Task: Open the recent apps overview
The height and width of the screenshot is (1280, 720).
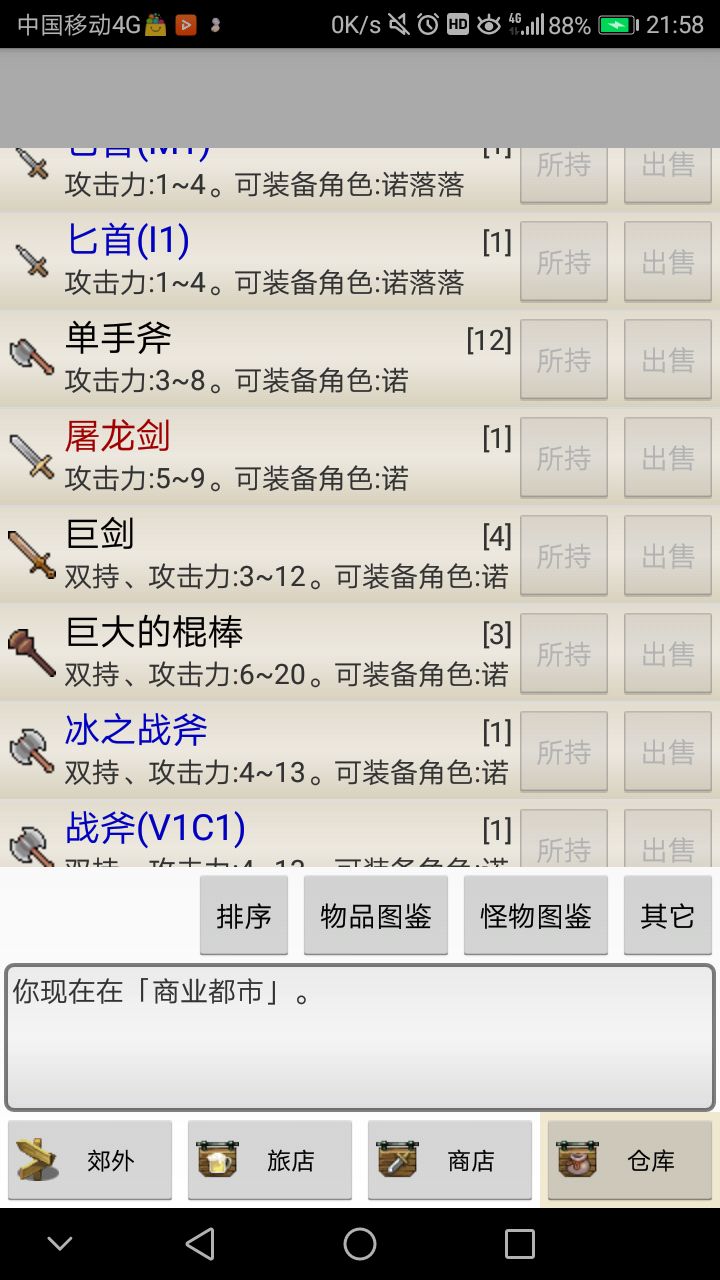Action: click(x=520, y=1244)
